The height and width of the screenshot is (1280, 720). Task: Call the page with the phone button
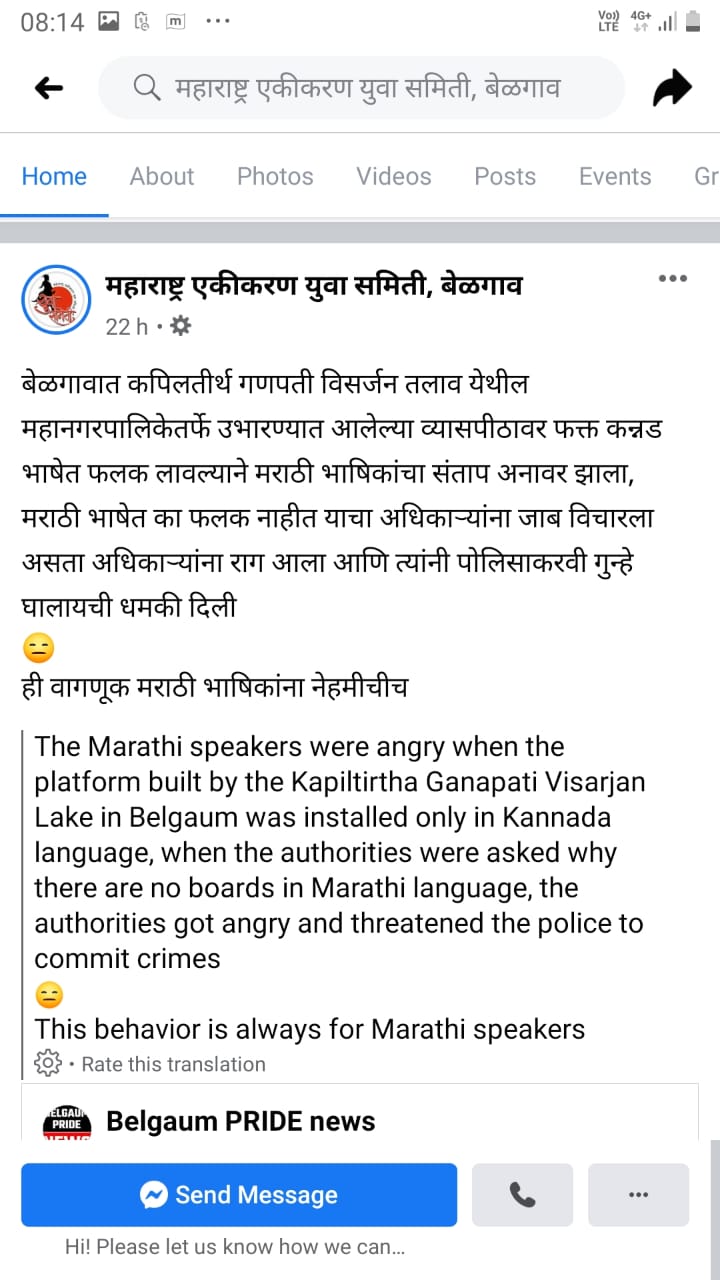tap(522, 1195)
